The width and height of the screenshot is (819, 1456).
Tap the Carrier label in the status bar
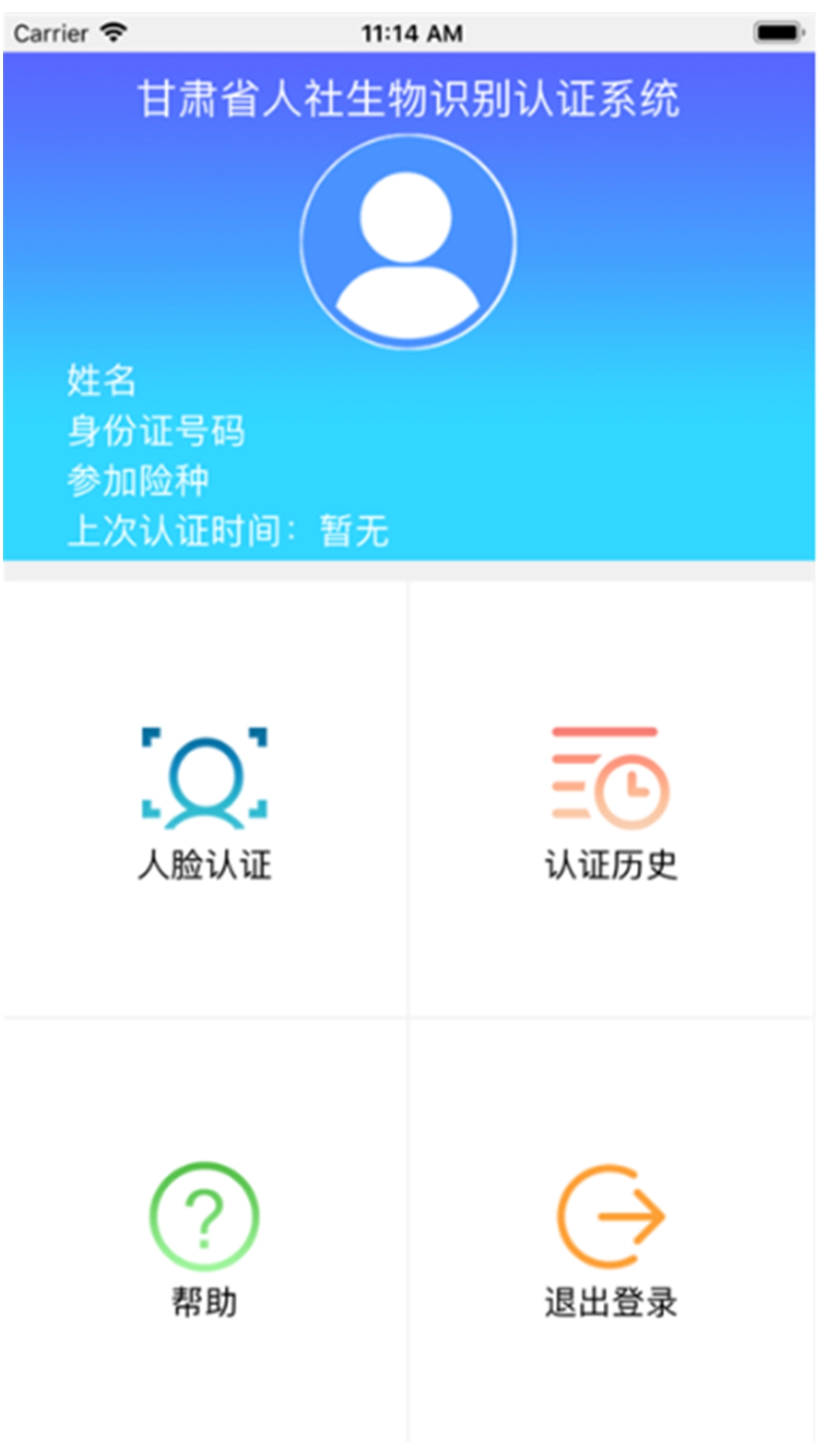pos(53,32)
